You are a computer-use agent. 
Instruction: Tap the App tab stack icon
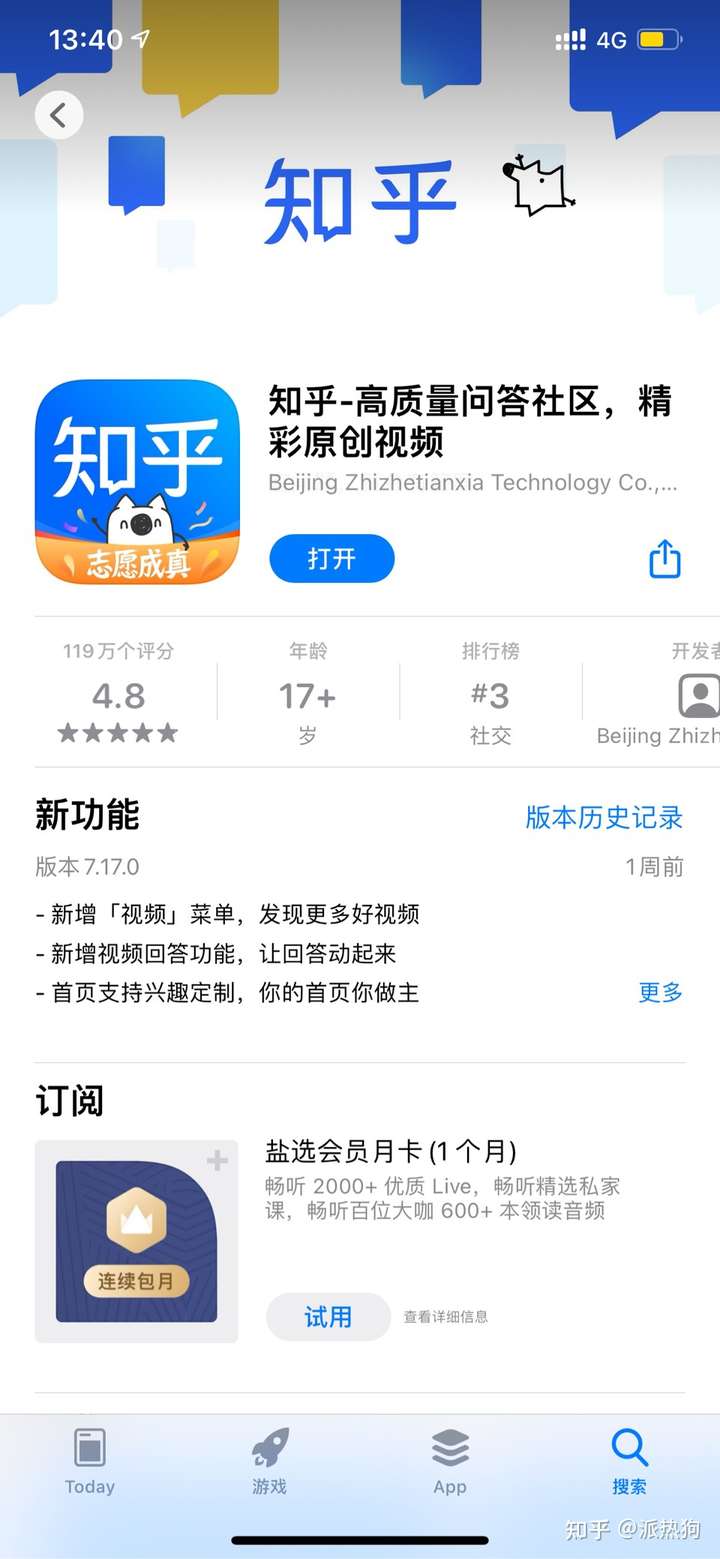coord(449,1445)
